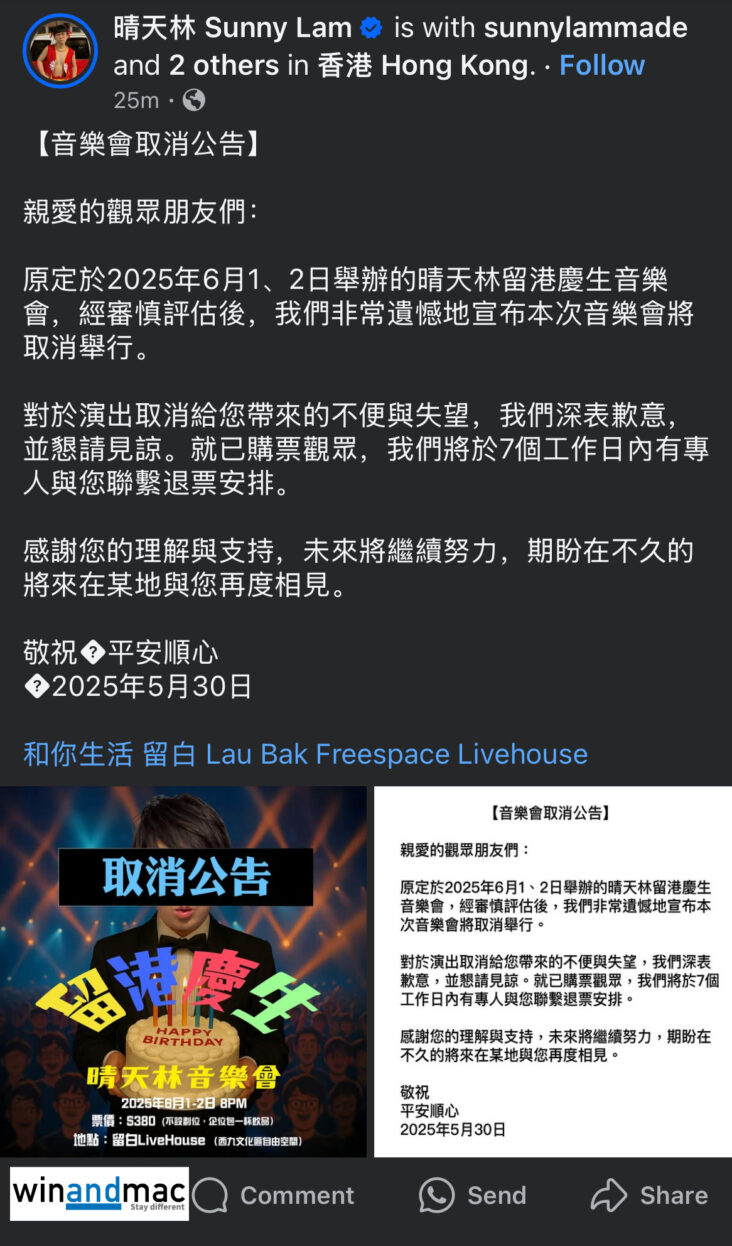Screen dimensions: 732x1246
Task: Open Sunny Lam's profile picture
Action: [59, 49]
